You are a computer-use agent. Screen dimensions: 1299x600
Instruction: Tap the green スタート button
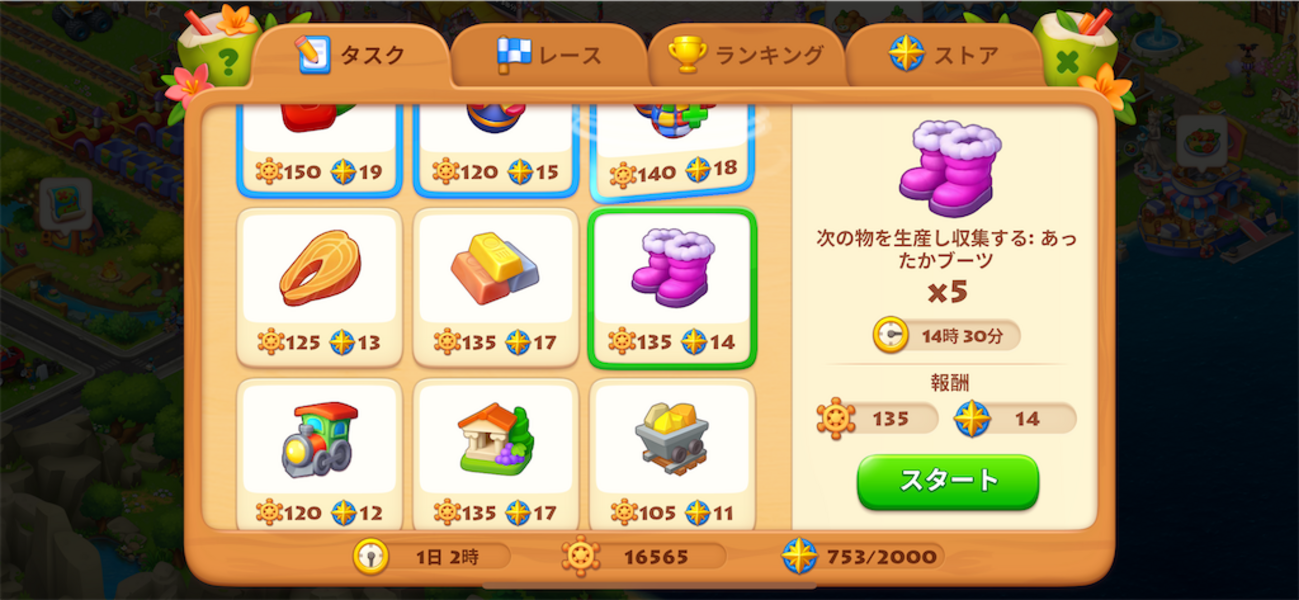tap(947, 481)
